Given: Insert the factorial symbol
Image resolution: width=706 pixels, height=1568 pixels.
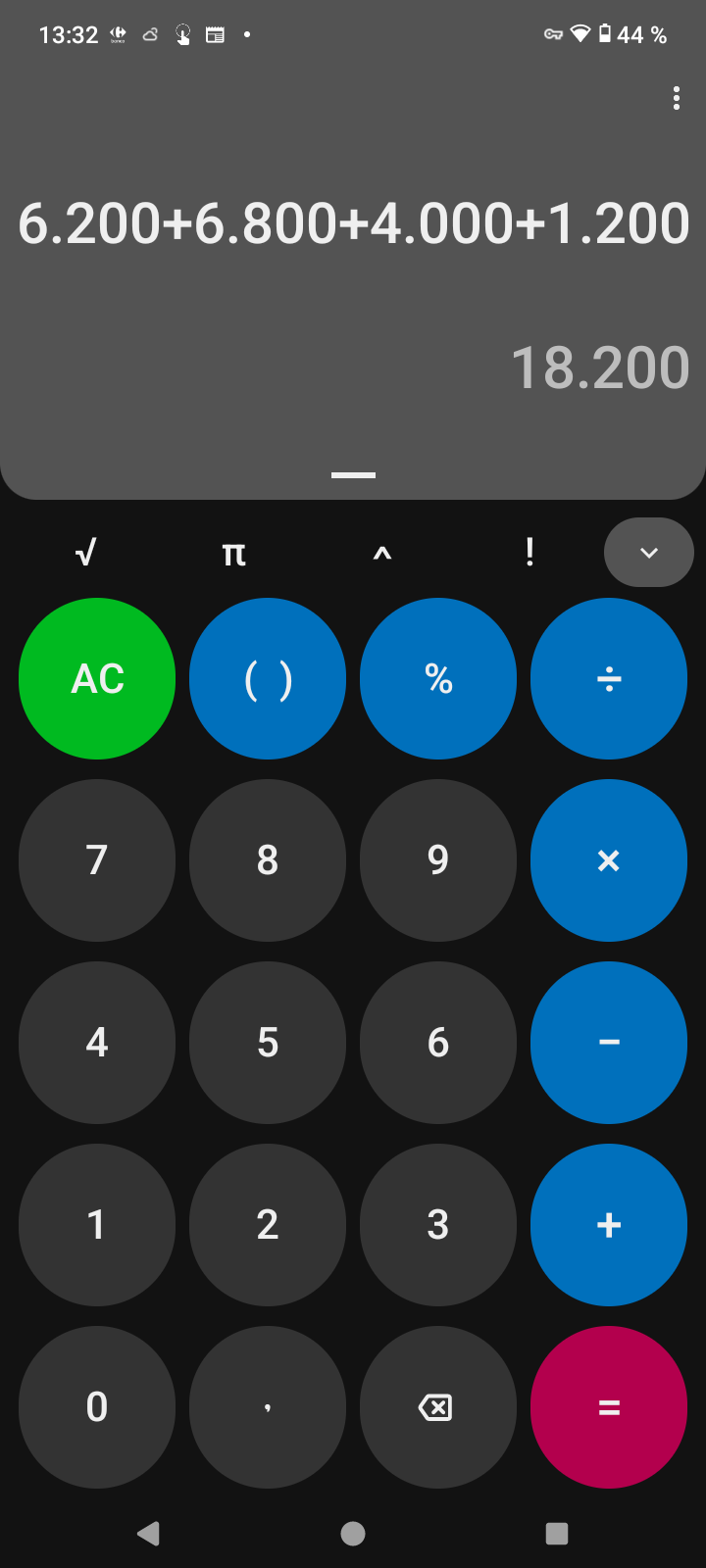Looking at the screenshot, I should (529, 554).
